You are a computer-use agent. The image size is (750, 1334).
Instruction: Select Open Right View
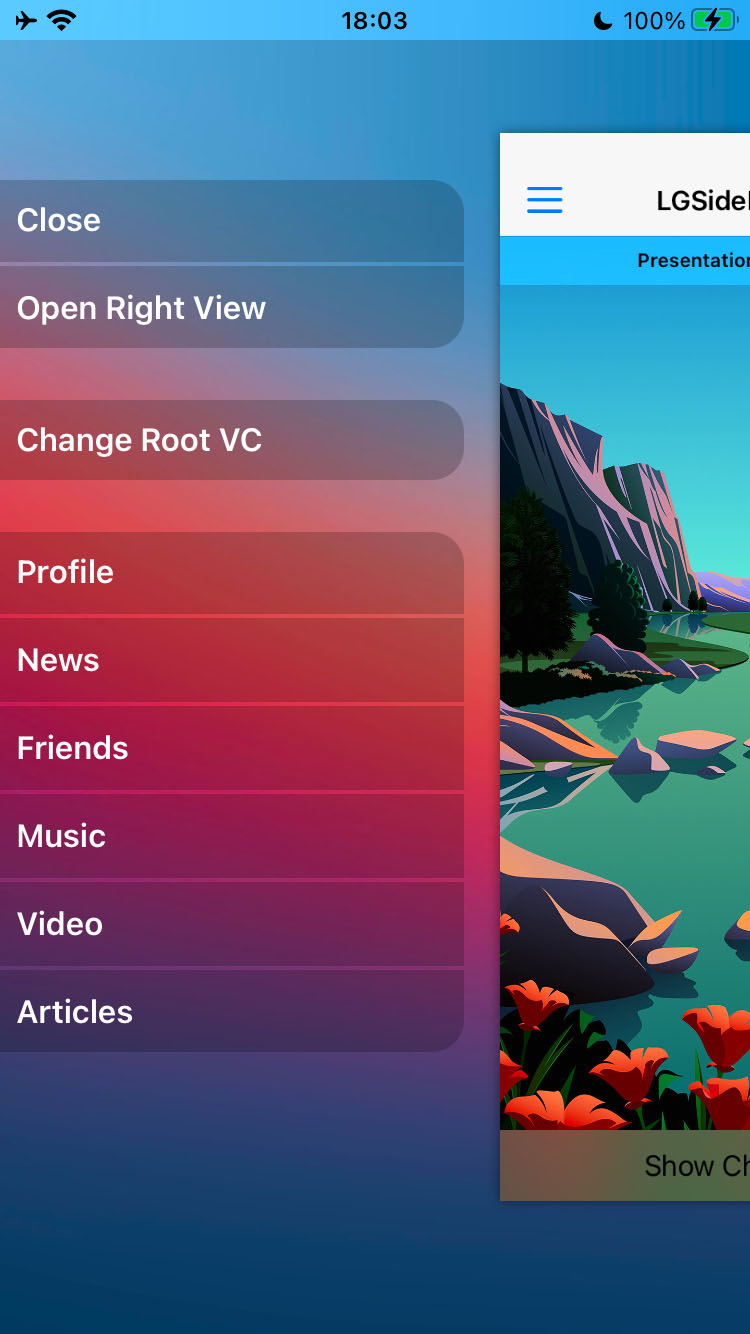pyautogui.click(x=231, y=308)
